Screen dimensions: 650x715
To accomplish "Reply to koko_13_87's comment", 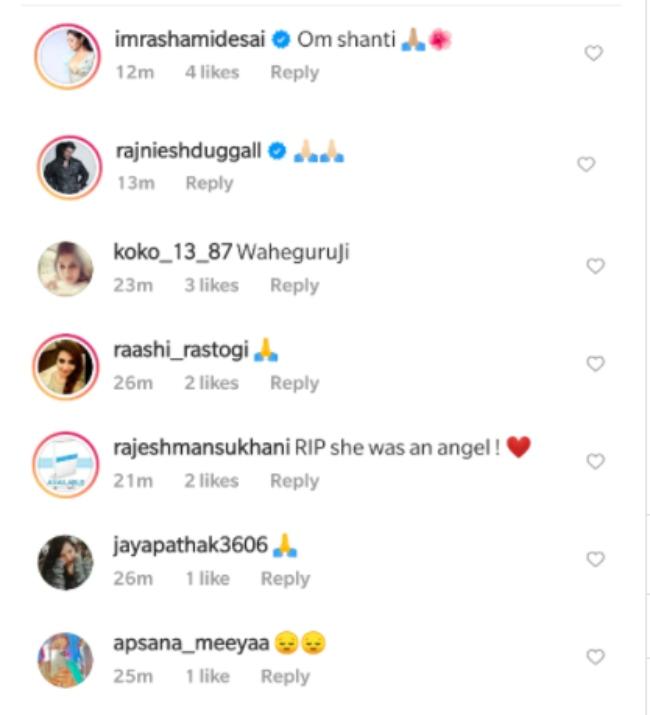I will click(294, 286).
